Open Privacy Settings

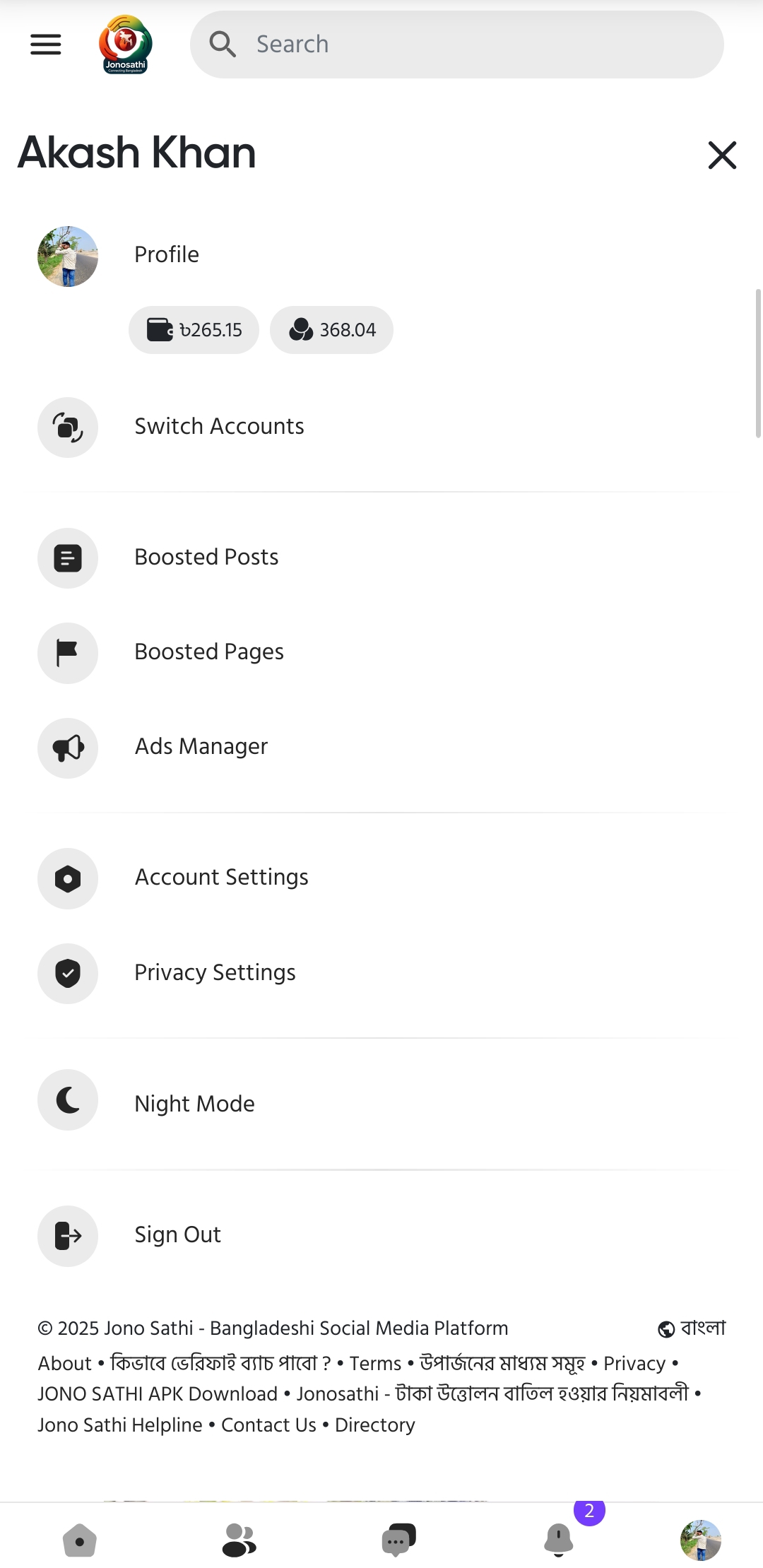(381, 973)
